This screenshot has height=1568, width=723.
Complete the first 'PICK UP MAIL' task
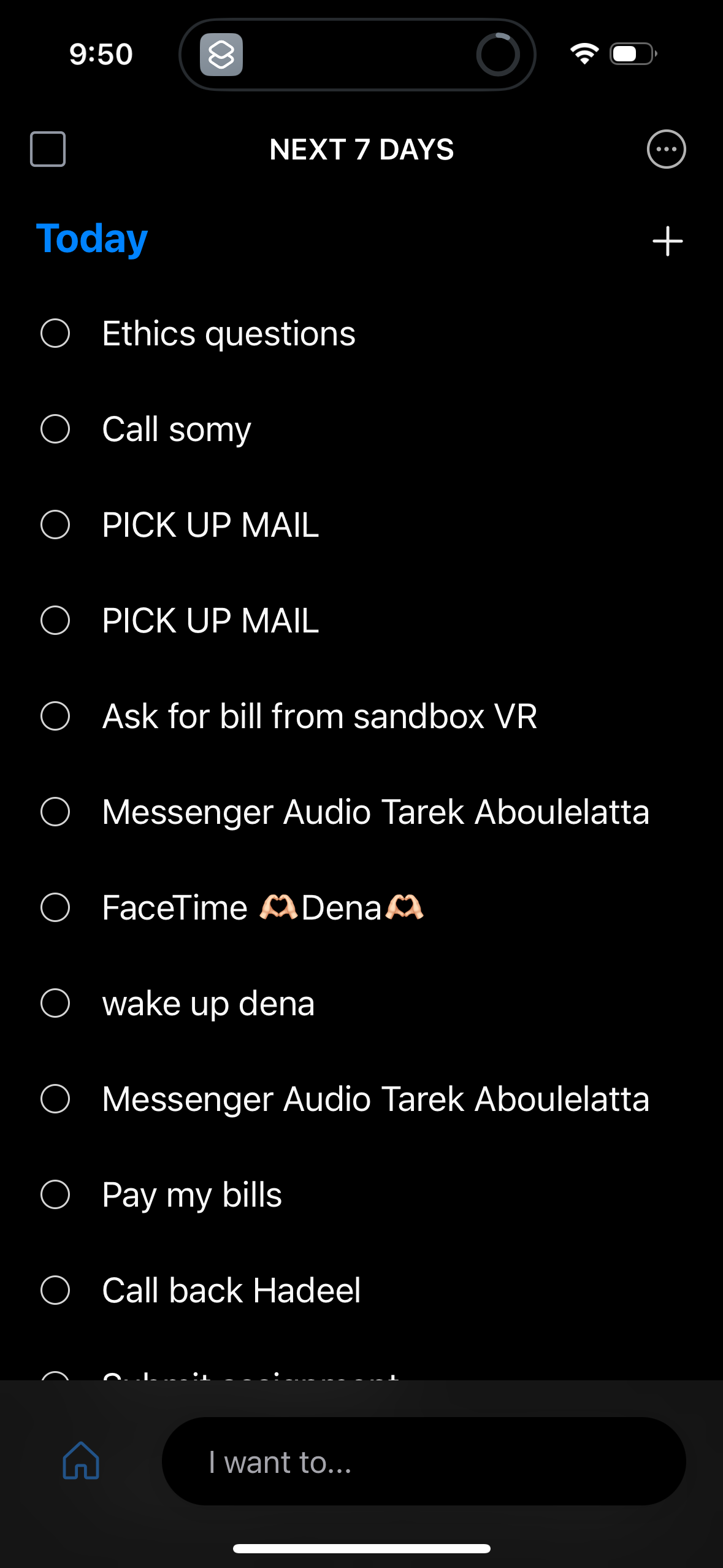click(56, 525)
